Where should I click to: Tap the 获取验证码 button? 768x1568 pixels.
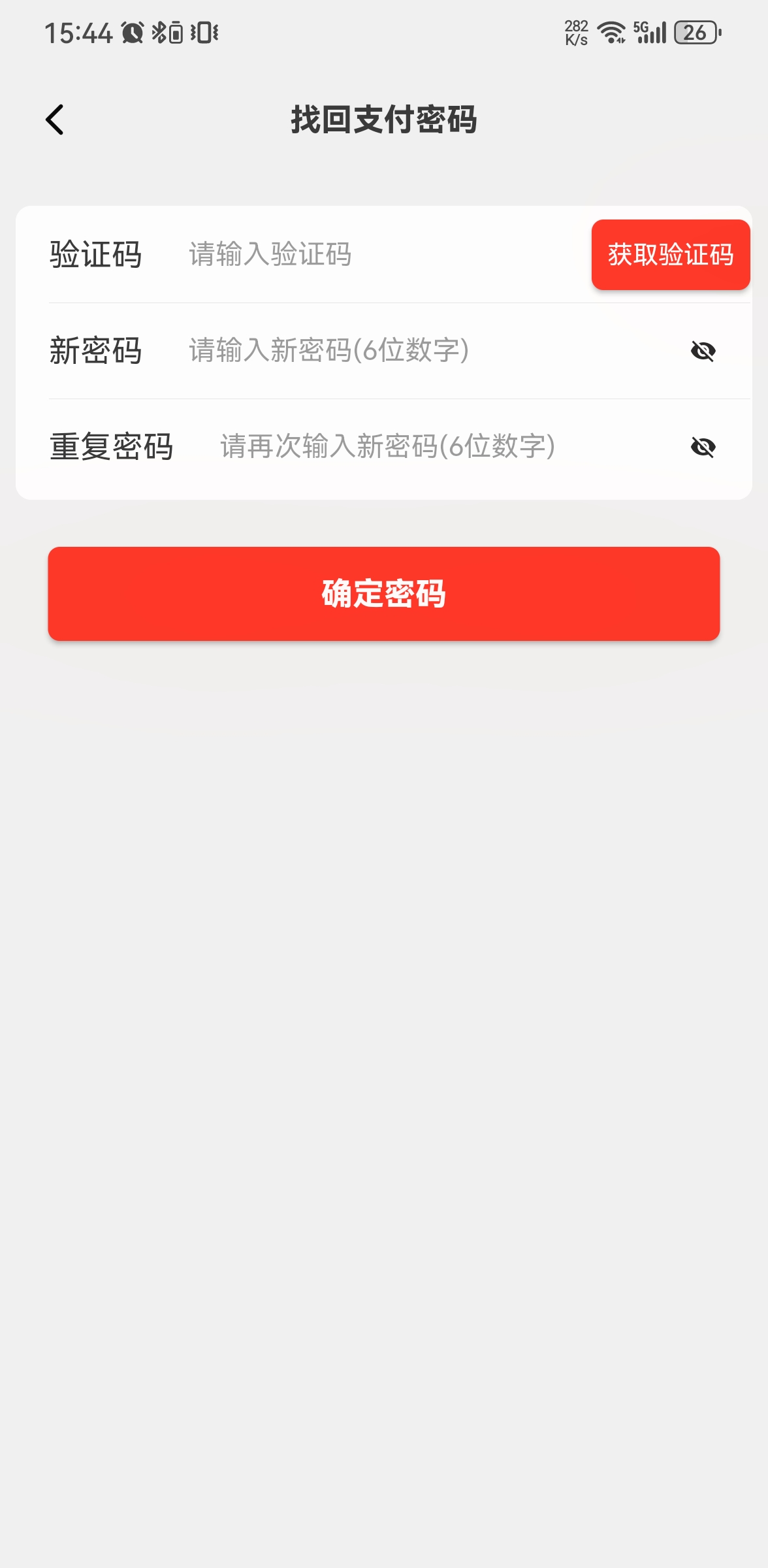[670, 255]
